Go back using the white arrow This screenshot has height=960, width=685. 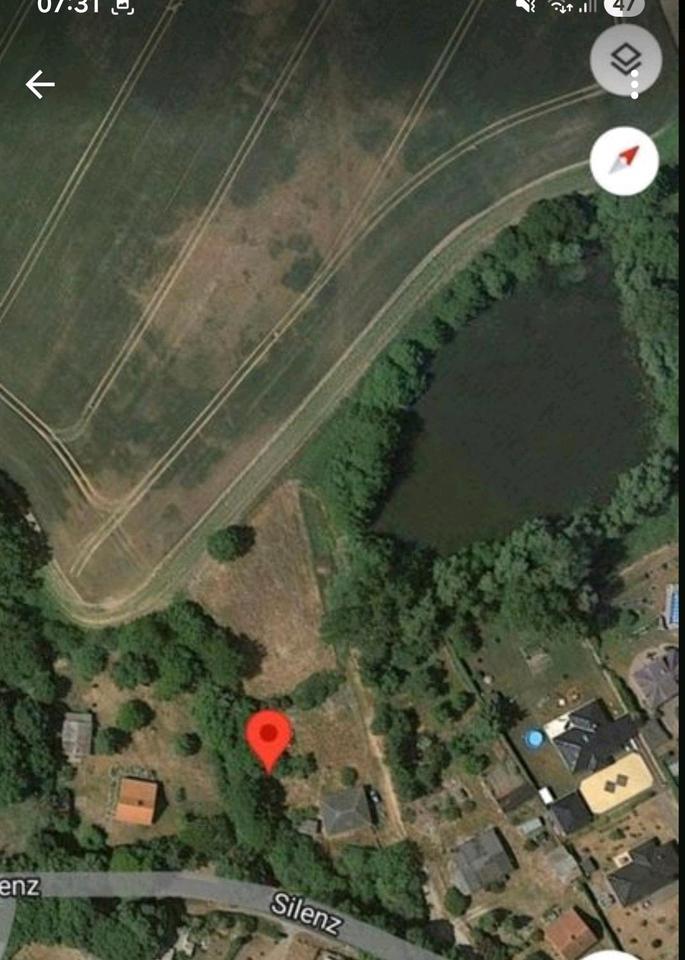coord(40,85)
